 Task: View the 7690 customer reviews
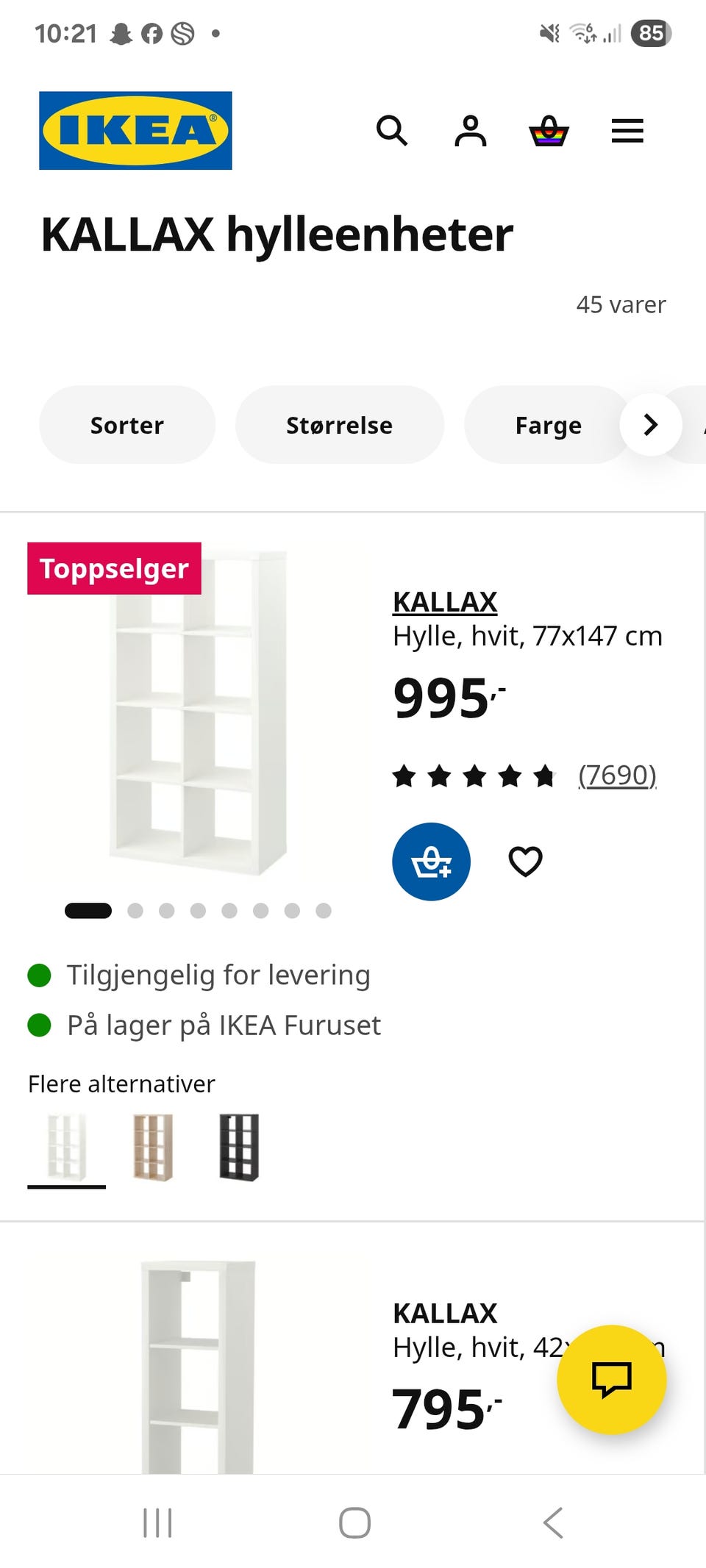click(x=617, y=774)
